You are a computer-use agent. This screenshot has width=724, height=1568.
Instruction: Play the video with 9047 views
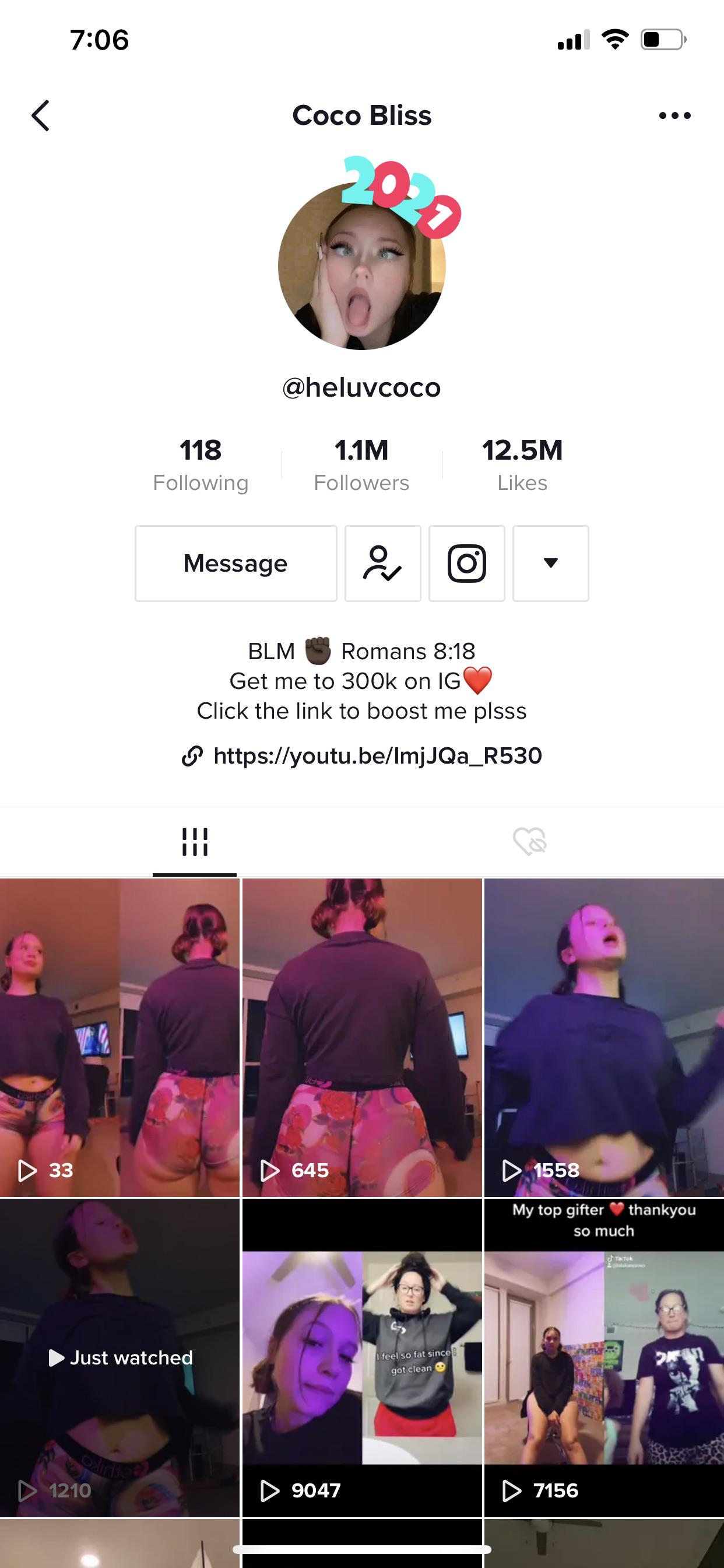[x=362, y=1357]
